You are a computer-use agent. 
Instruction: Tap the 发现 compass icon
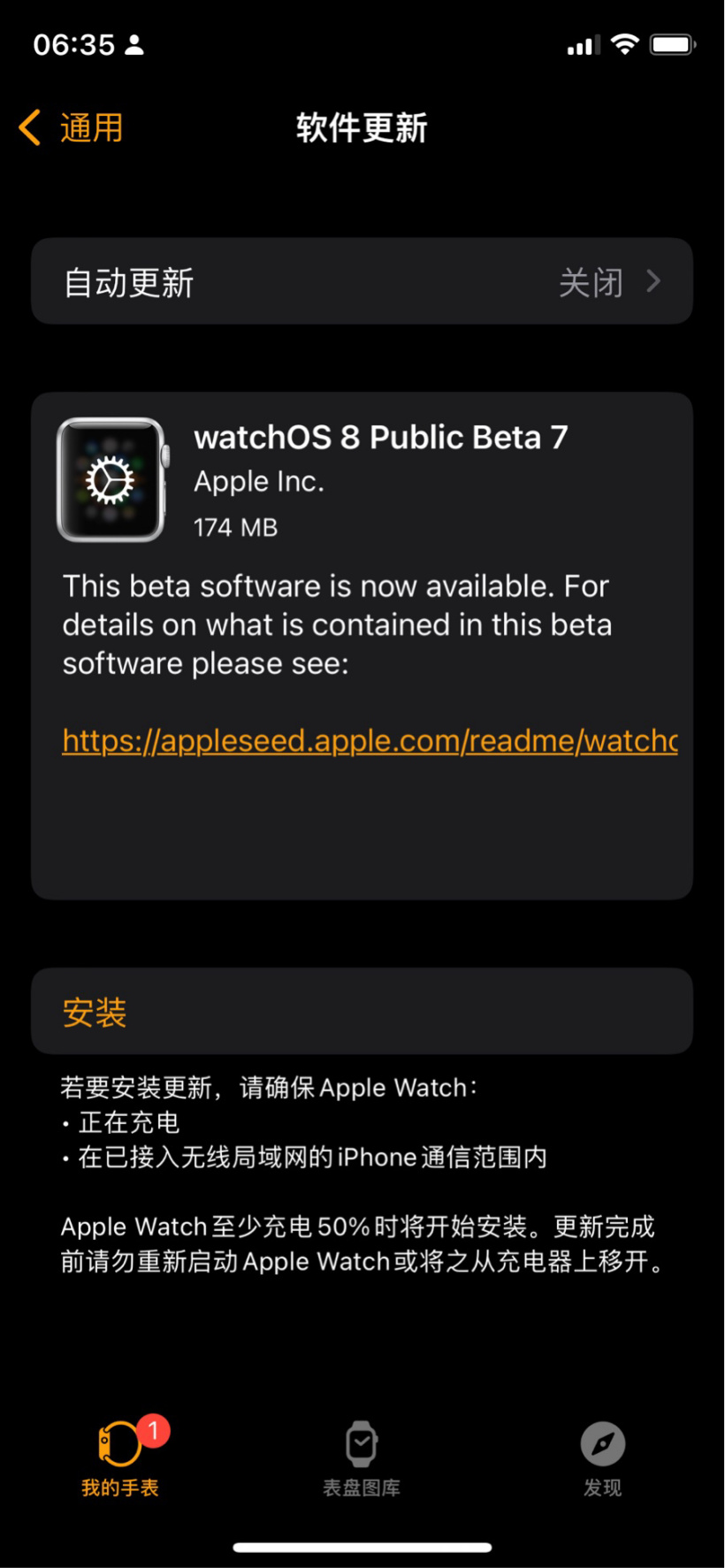tap(602, 1443)
